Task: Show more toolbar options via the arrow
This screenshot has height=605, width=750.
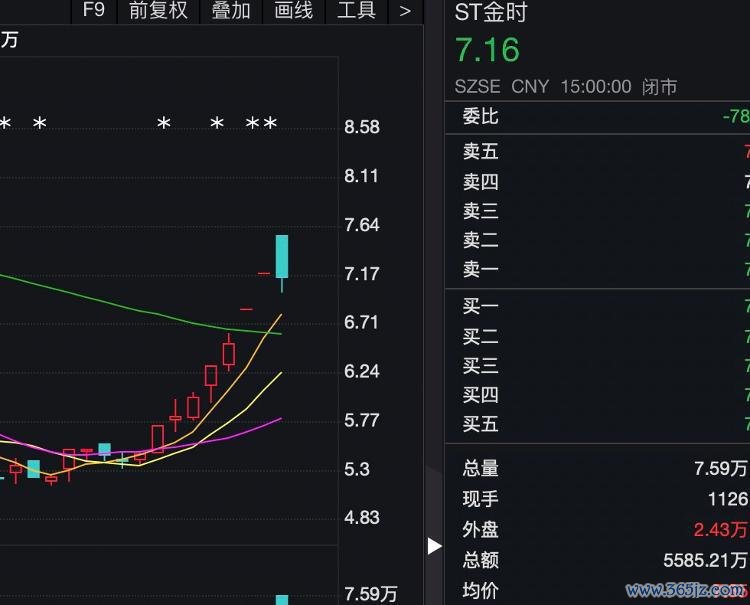Action: click(x=405, y=11)
